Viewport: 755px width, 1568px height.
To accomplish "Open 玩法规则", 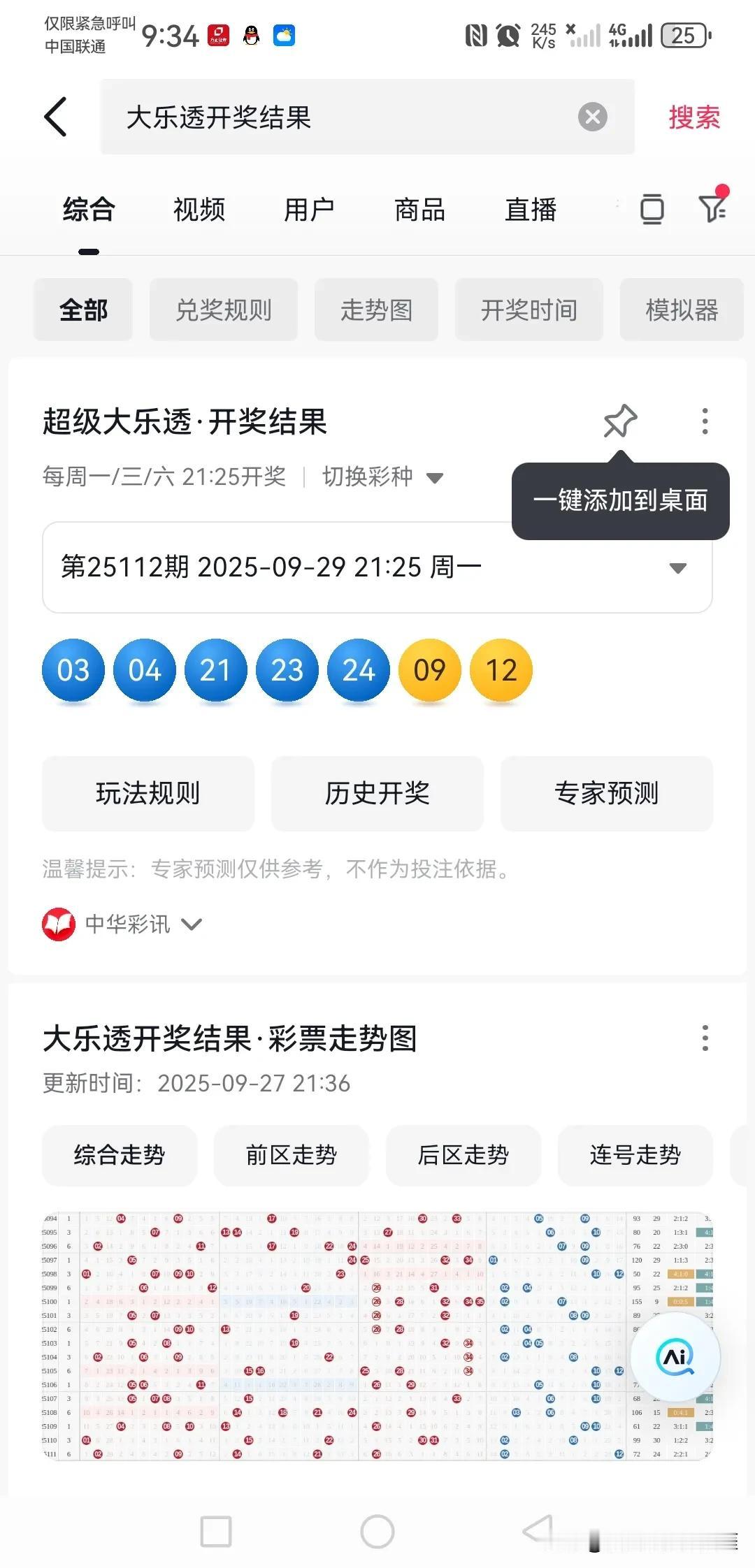I will pos(148,793).
